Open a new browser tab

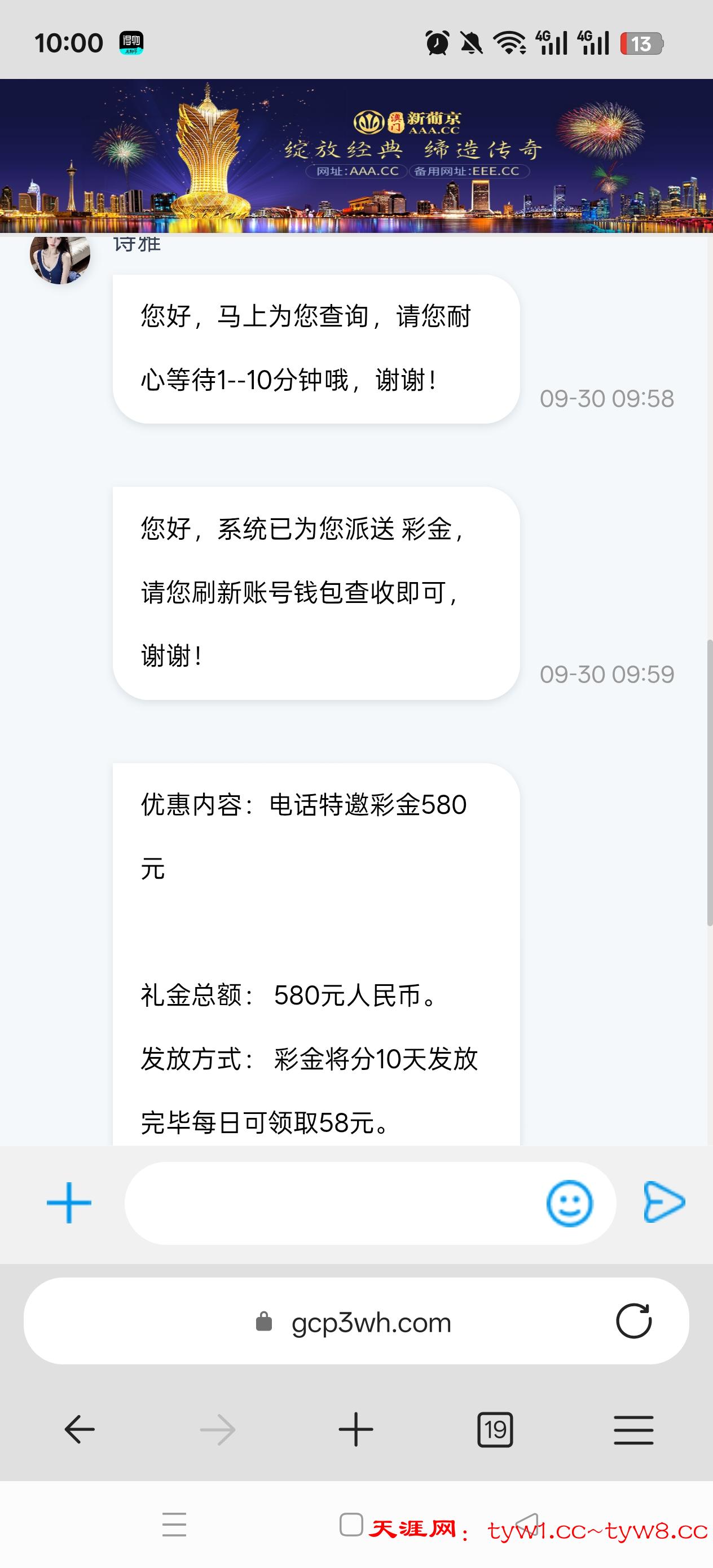355,1429
